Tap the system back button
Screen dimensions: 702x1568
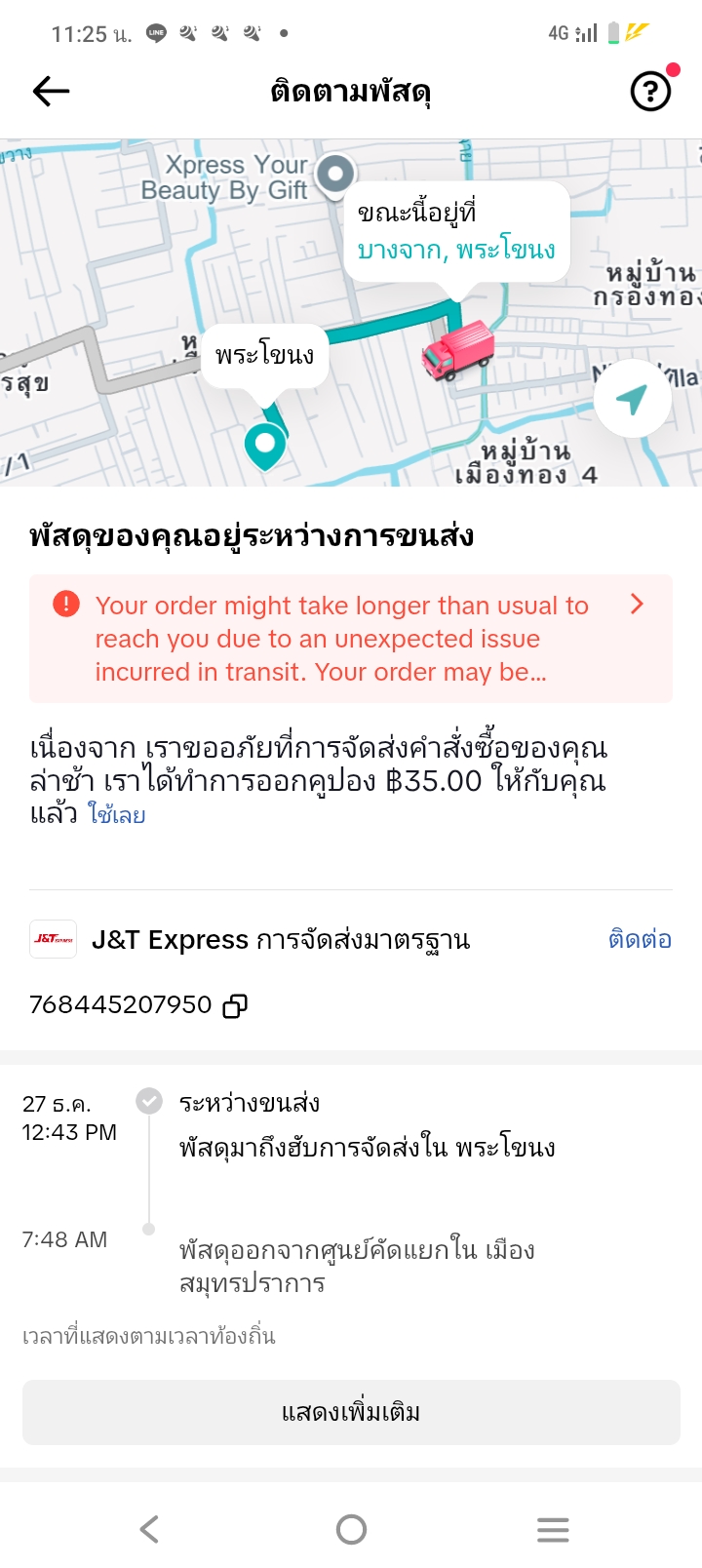pyautogui.click(x=149, y=1529)
